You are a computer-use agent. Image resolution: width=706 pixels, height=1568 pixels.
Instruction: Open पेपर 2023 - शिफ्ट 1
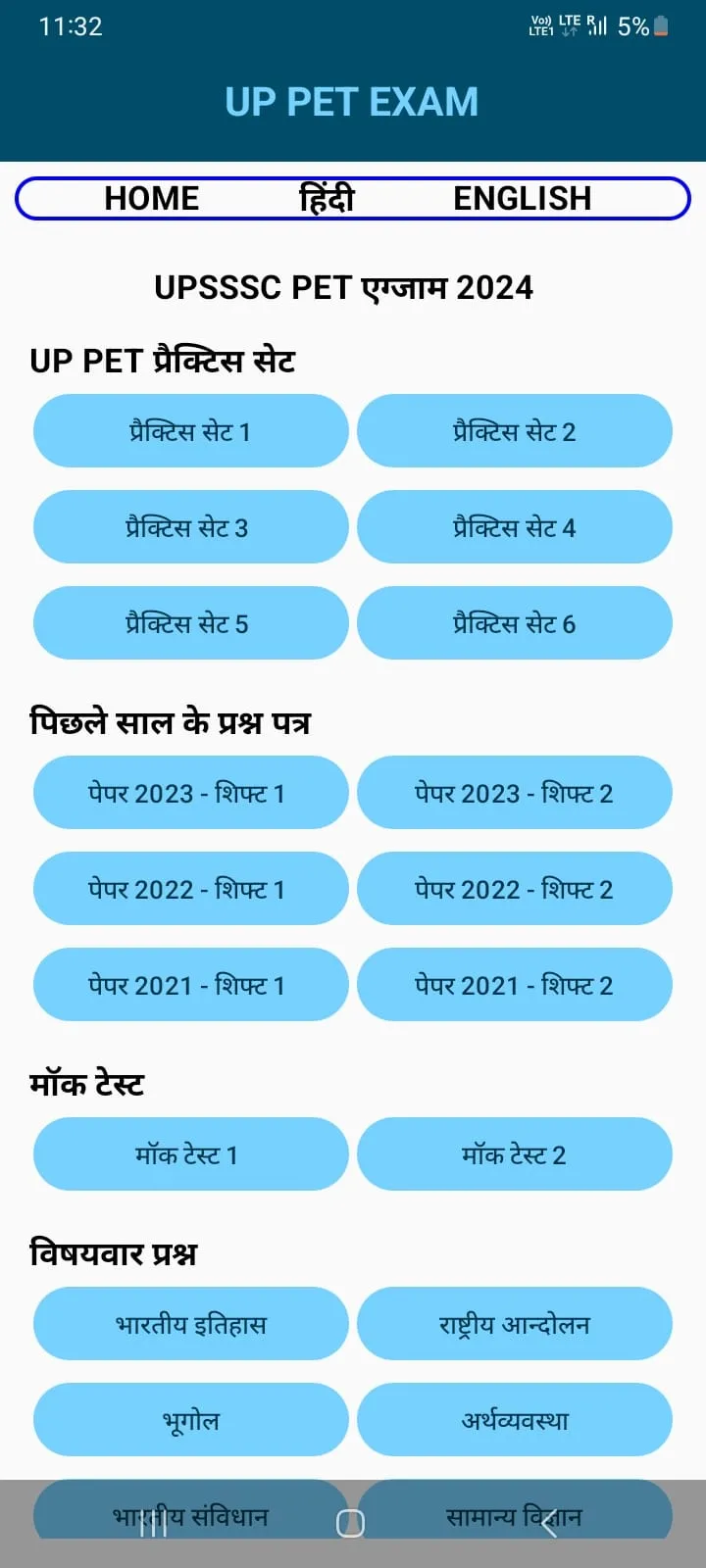tap(191, 793)
